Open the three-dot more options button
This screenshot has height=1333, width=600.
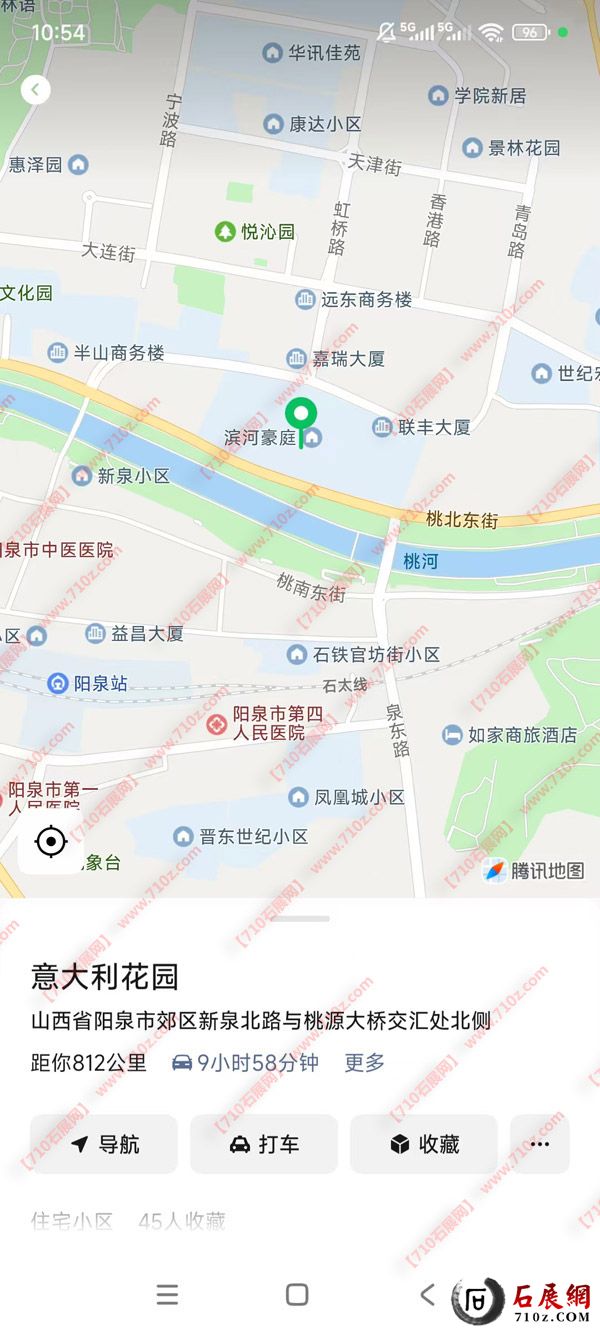click(540, 1144)
